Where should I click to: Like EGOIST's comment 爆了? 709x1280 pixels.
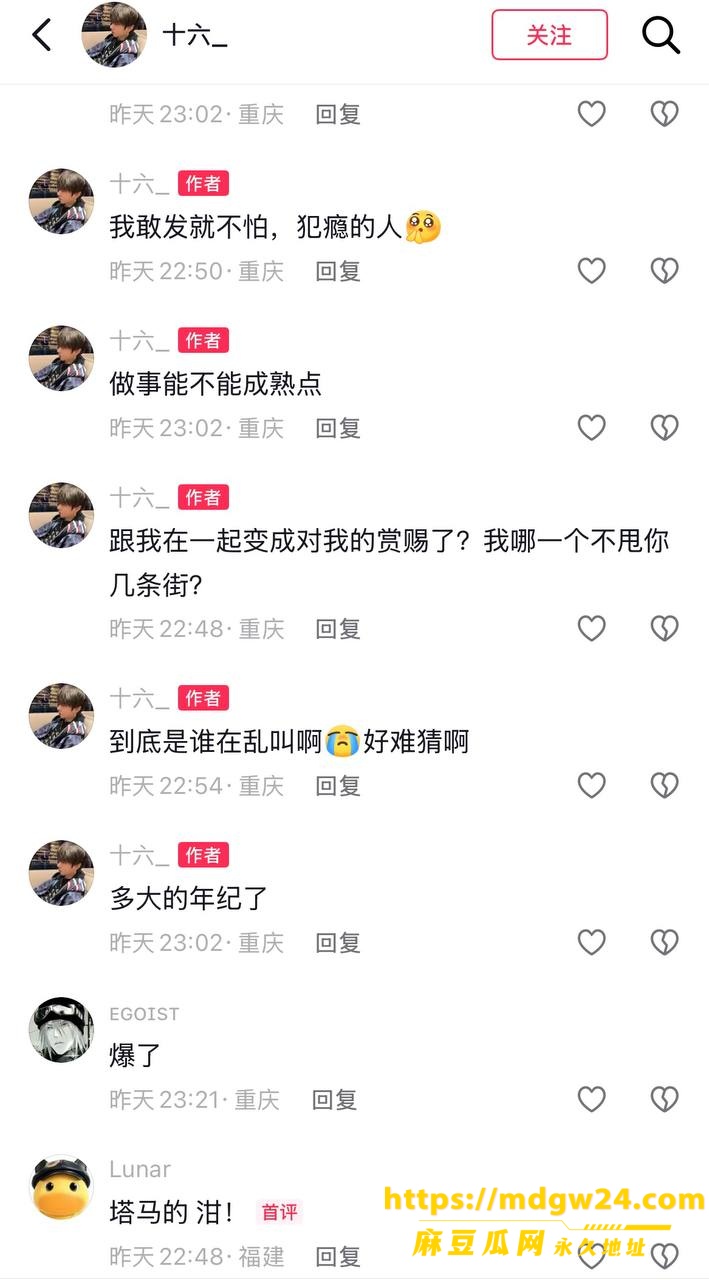pos(592,1099)
